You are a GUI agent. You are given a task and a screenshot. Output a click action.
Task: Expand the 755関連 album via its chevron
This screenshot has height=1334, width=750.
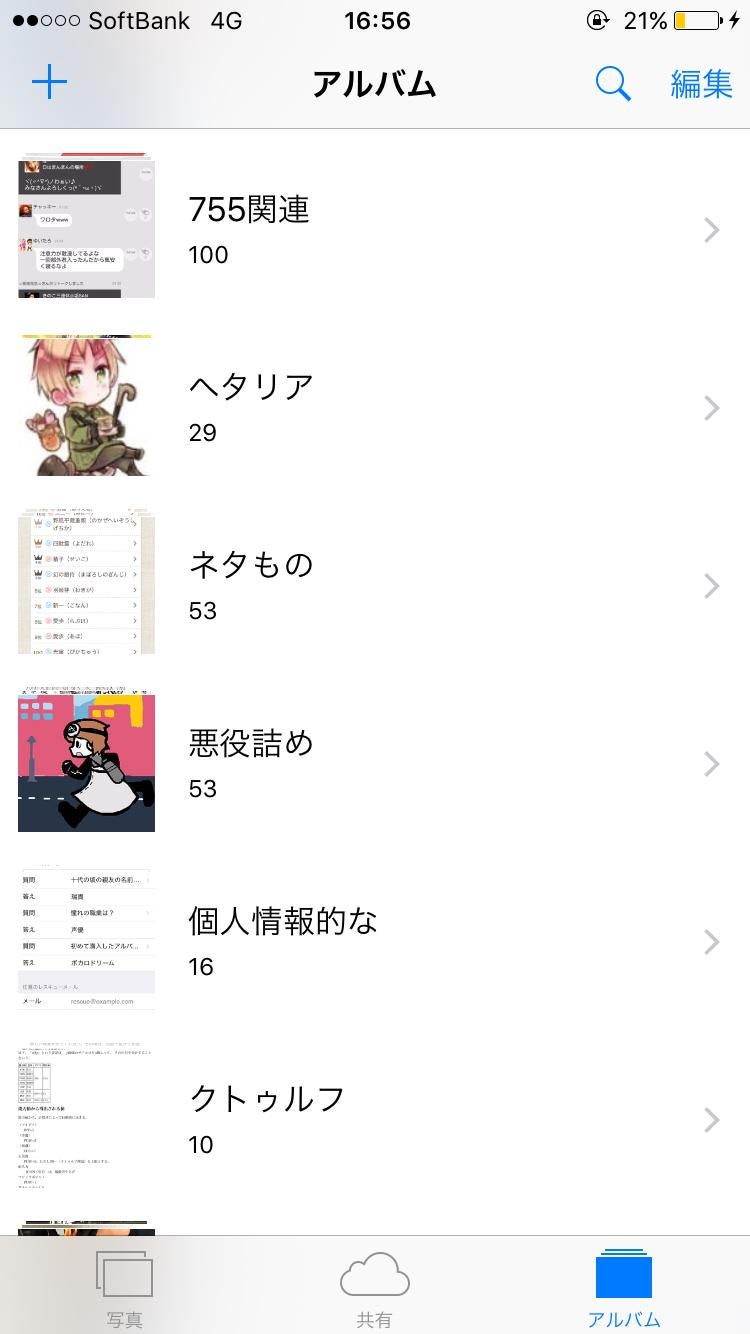pos(711,229)
